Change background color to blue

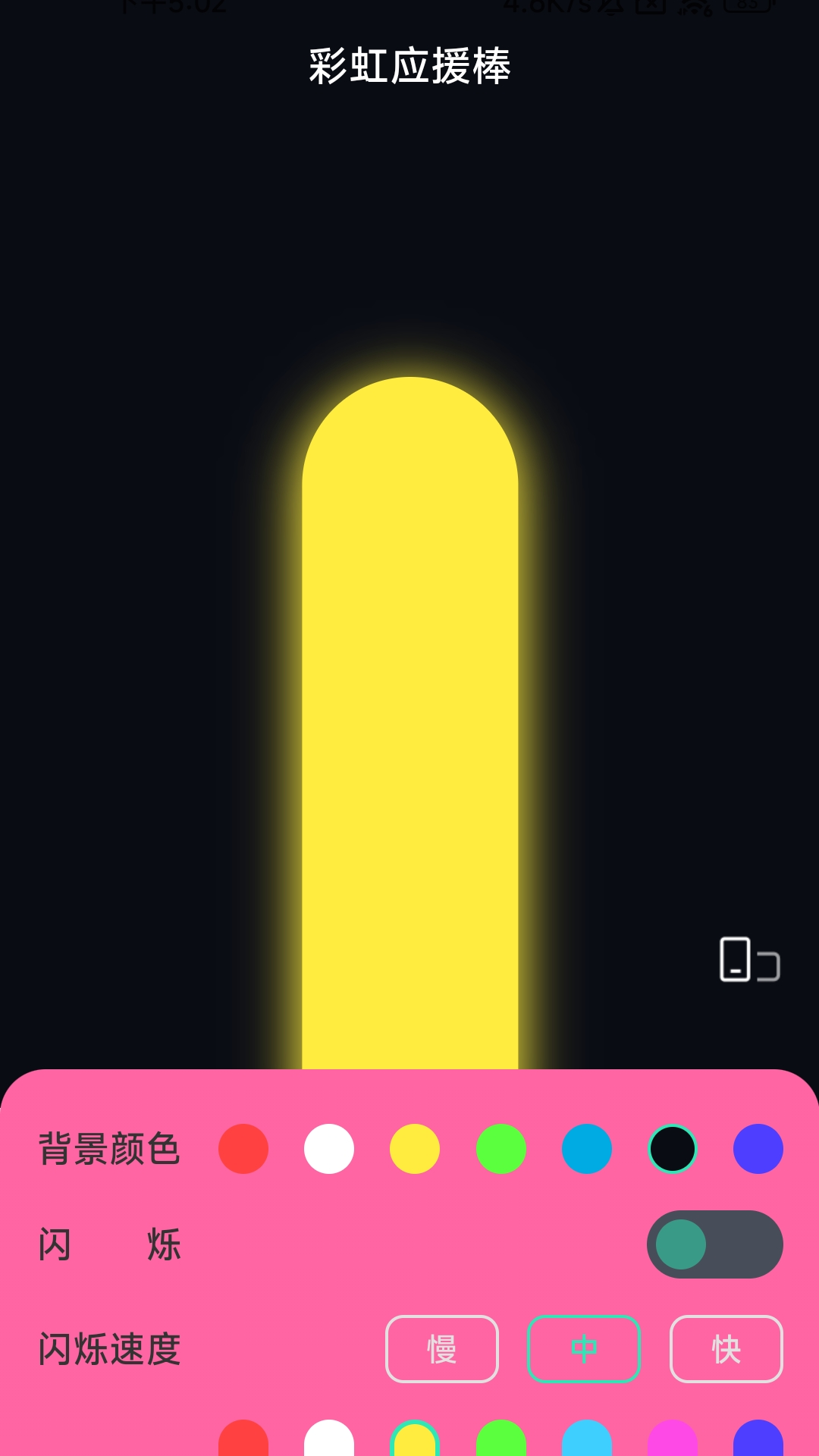tap(587, 1149)
